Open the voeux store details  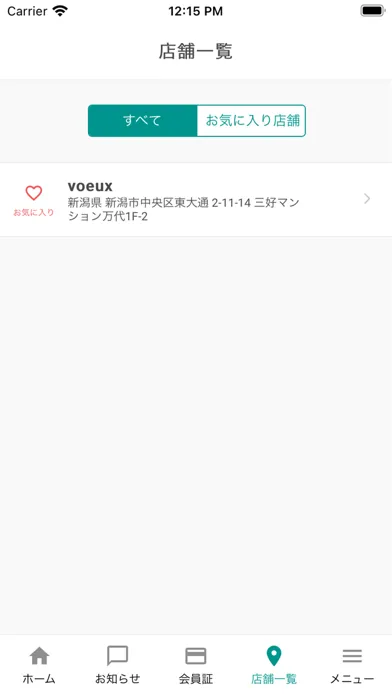[196, 200]
